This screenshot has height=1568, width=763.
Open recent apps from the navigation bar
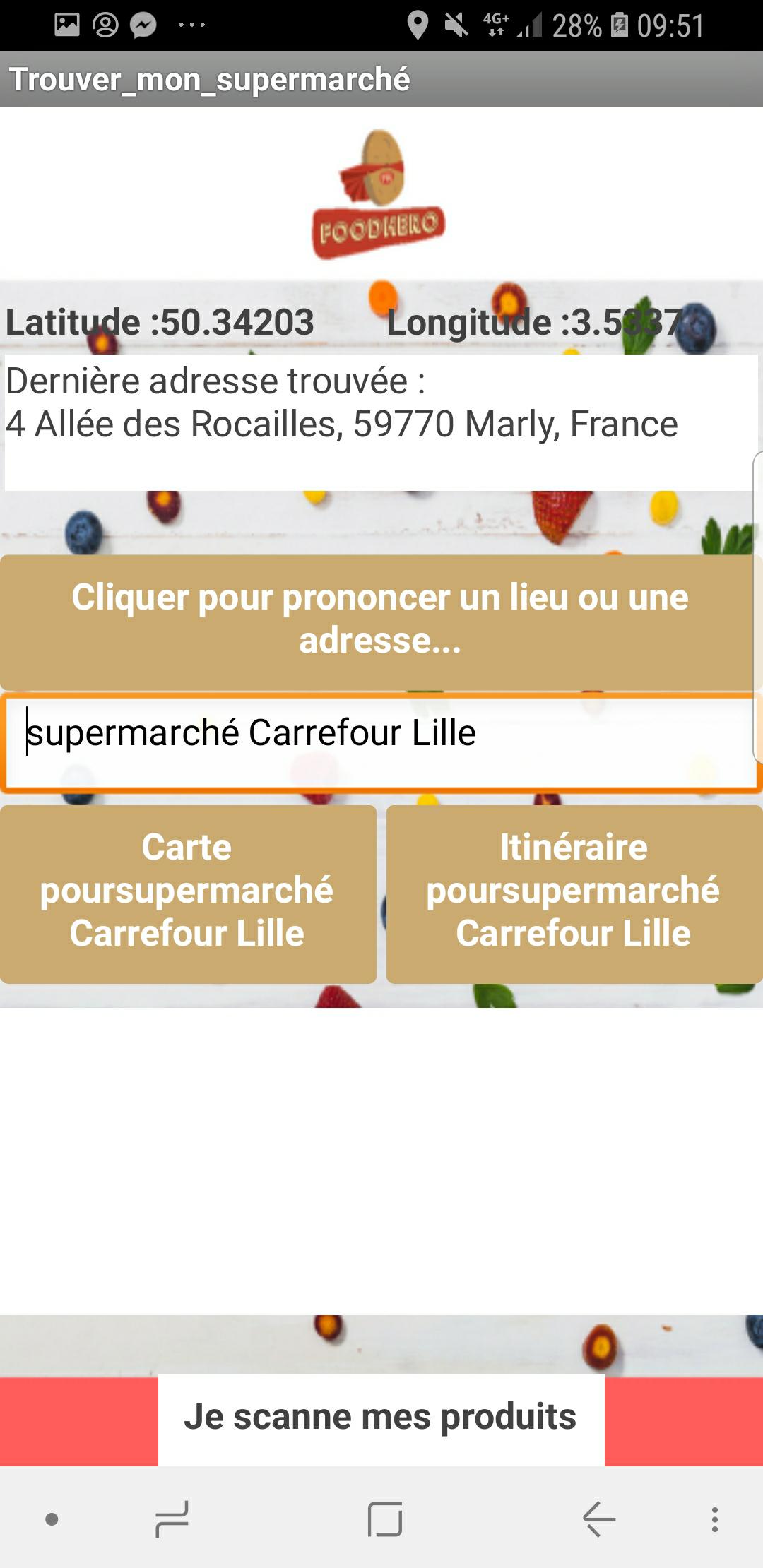coord(172,1519)
